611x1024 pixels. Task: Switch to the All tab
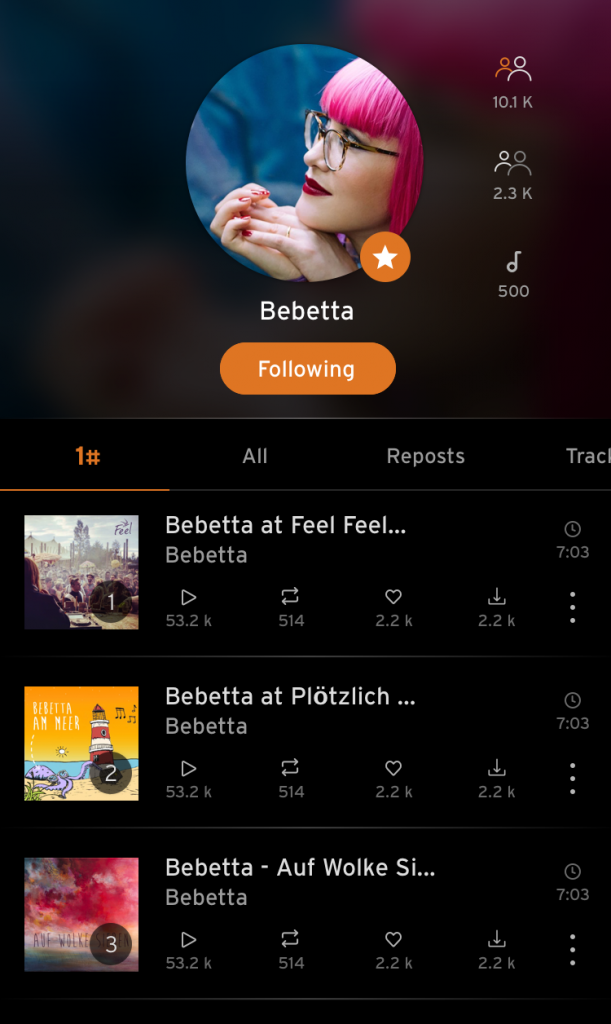255,456
